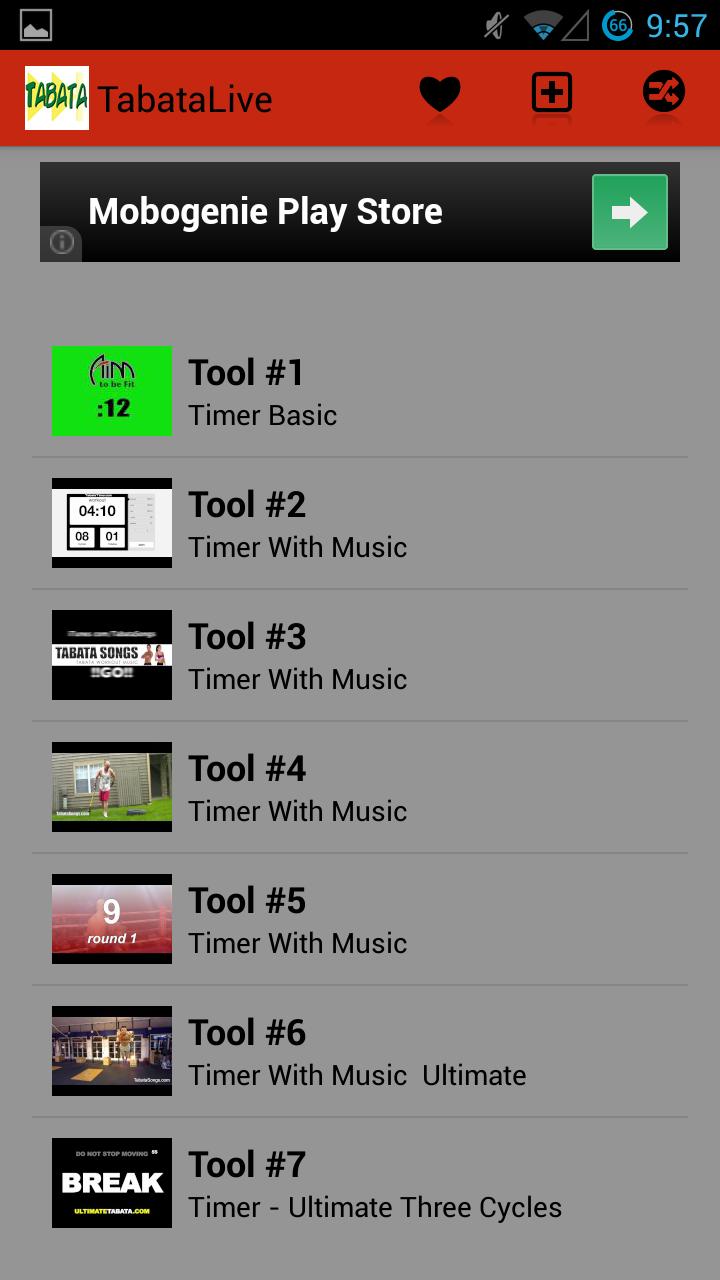
Task: Open favorites heart icon
Action: point(439,96)
